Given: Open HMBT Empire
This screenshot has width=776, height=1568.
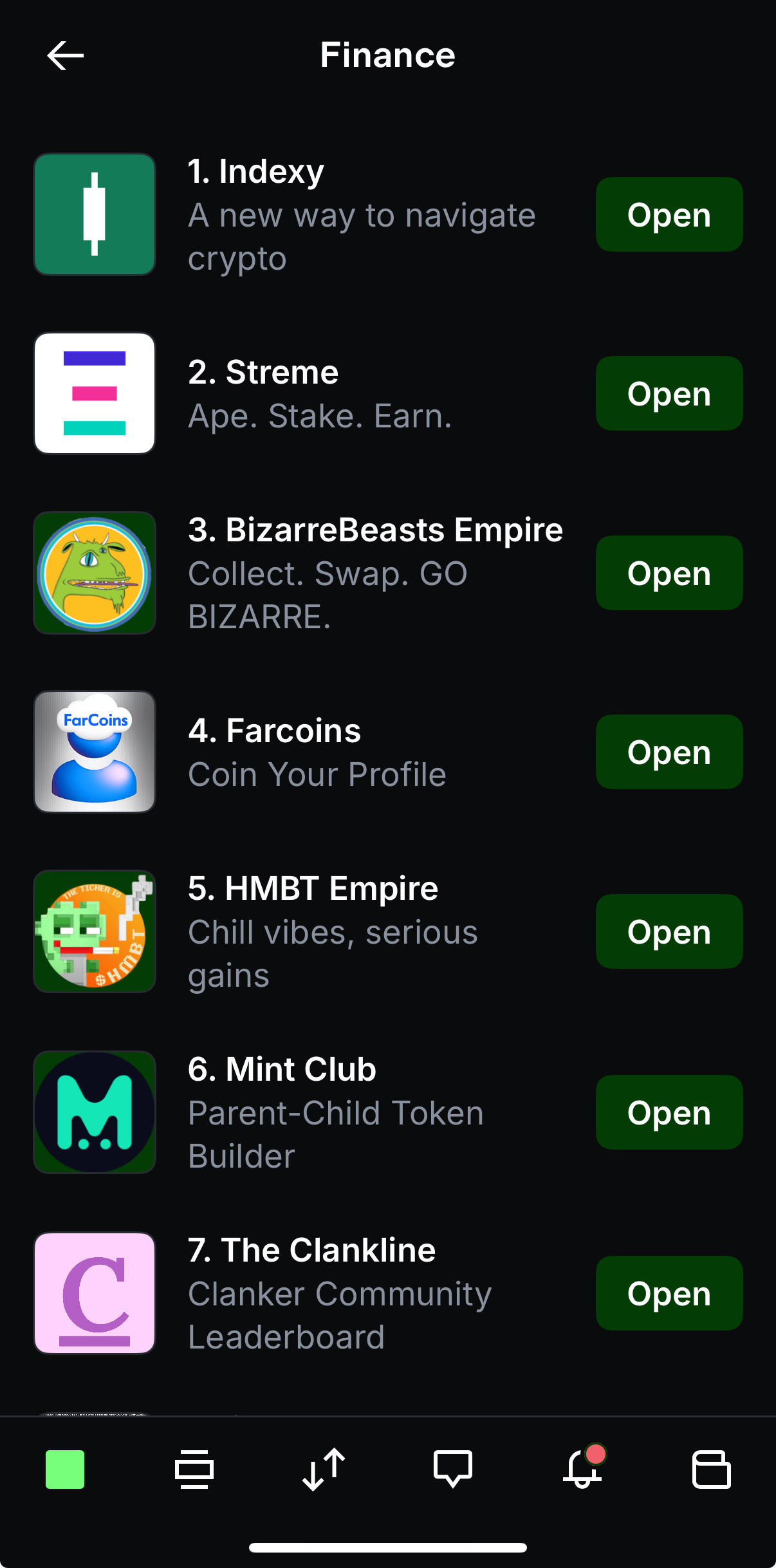Looking at the screenshot, I should [x=669, y=931].
